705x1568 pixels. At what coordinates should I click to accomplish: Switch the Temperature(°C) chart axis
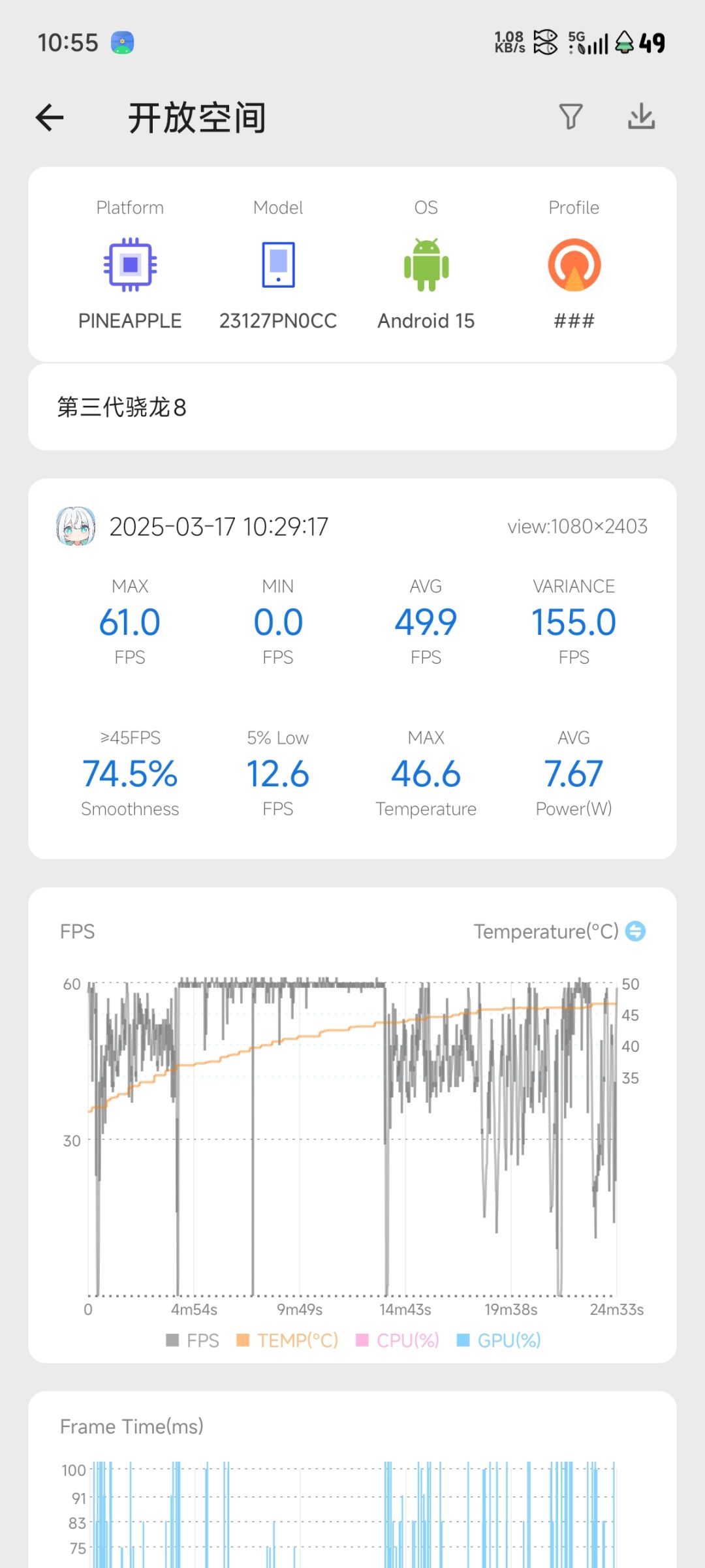click(635, 931)
